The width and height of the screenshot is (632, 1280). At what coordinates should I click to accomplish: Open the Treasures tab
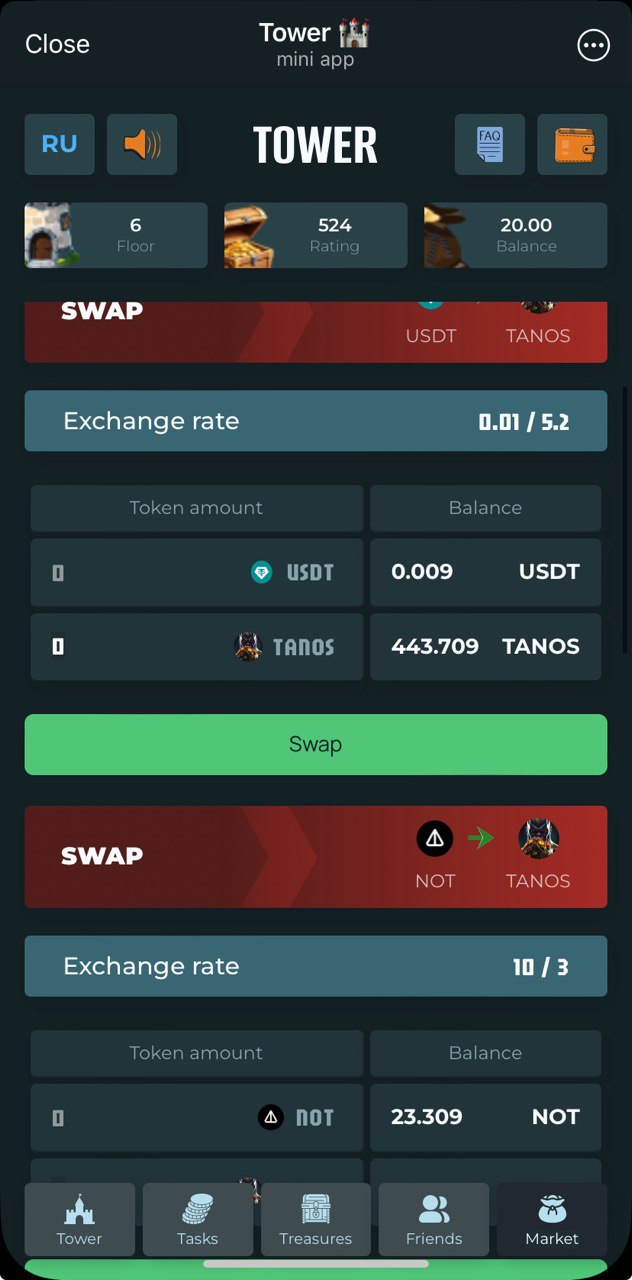tap(315, 1219)
